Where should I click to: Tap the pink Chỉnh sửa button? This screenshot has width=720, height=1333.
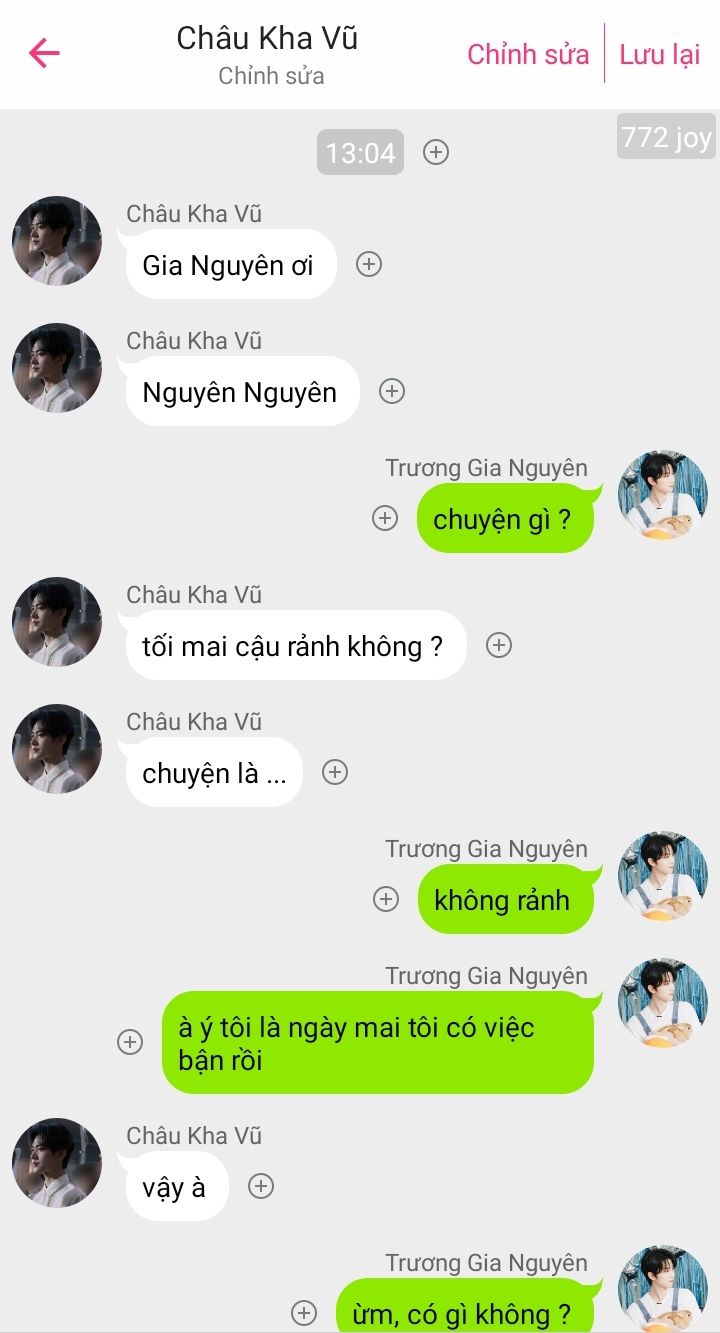(528, 54)
